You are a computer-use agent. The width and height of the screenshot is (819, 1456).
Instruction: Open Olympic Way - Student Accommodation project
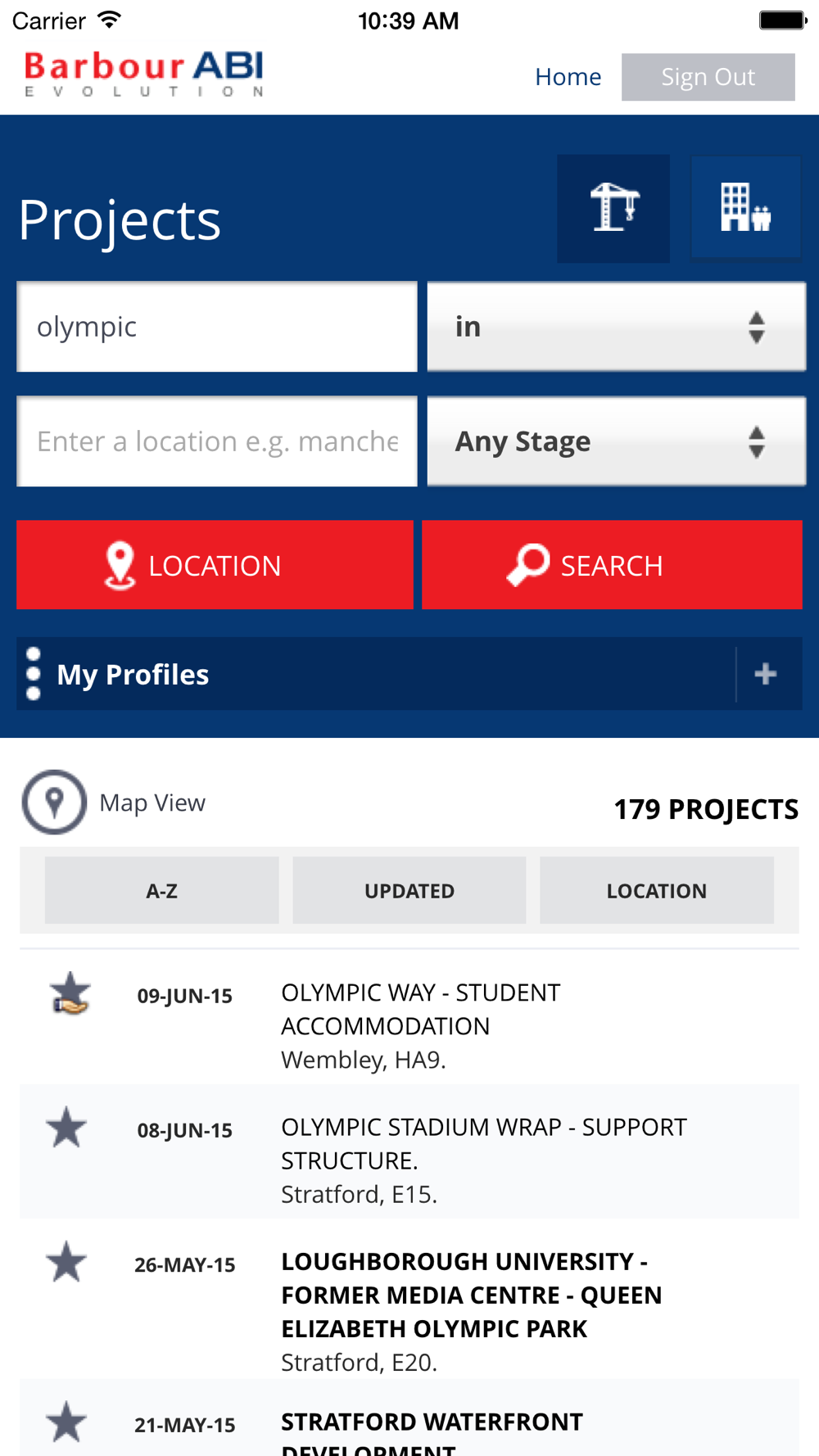[420, 1009]
